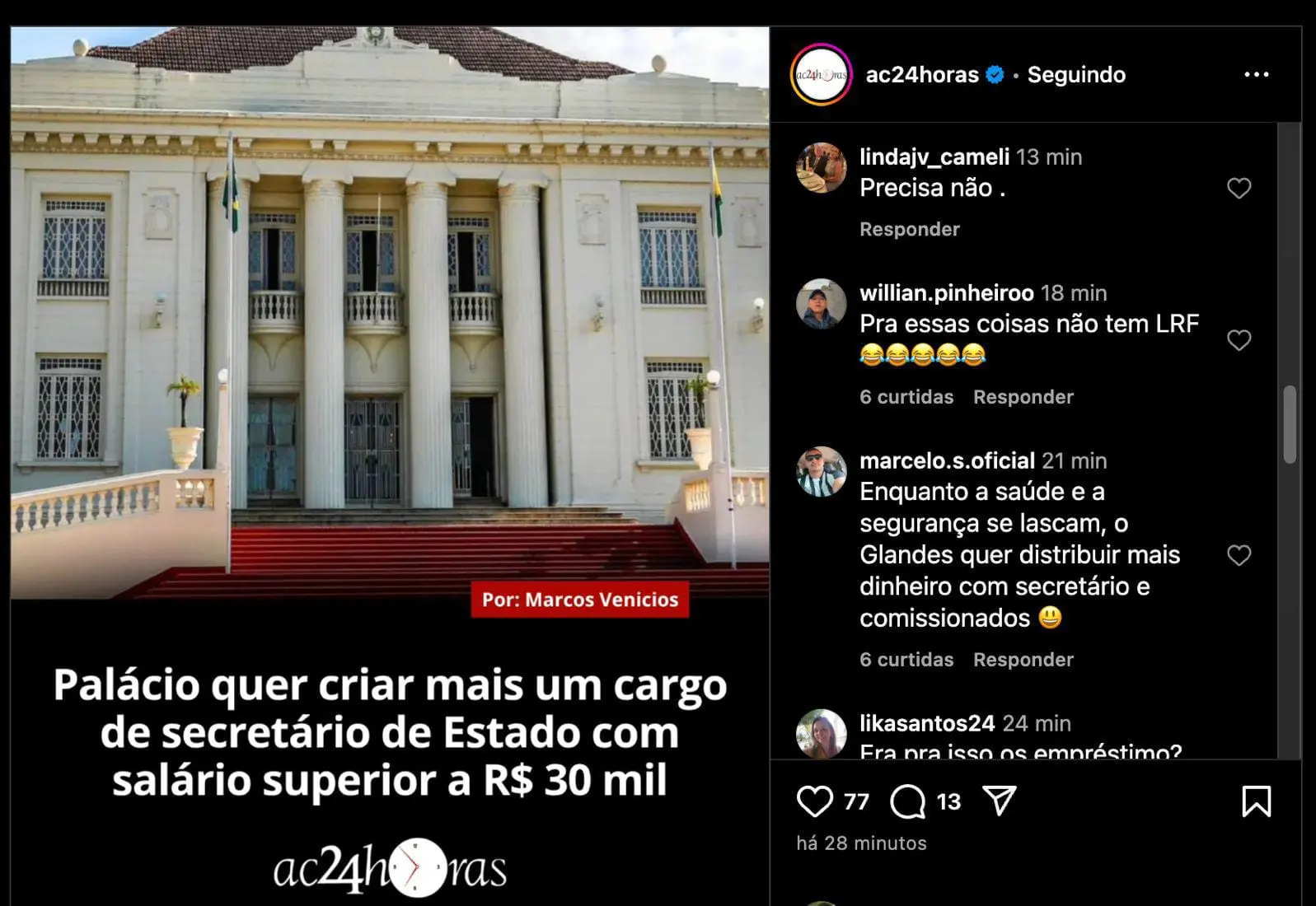This screenshot has width=1316, height=906.
Task: Open marcelo.s.oficial's profile
Action: (947, 460)
